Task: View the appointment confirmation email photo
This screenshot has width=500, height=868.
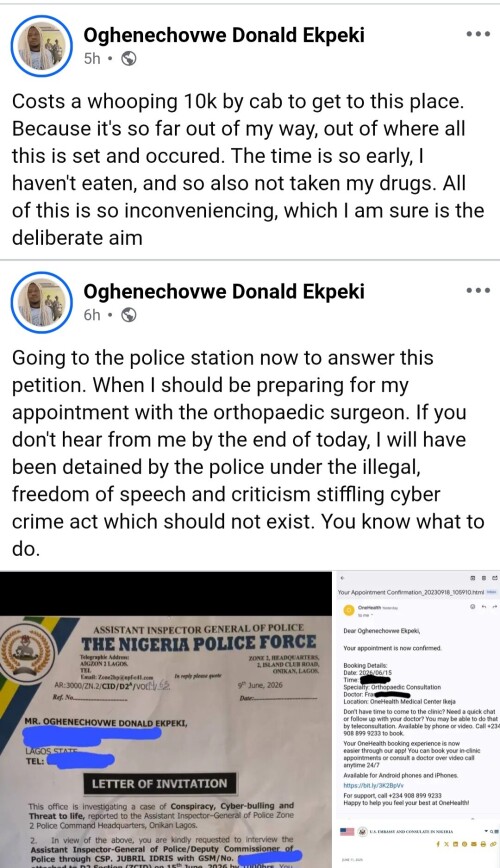Action: coord(418,720)
